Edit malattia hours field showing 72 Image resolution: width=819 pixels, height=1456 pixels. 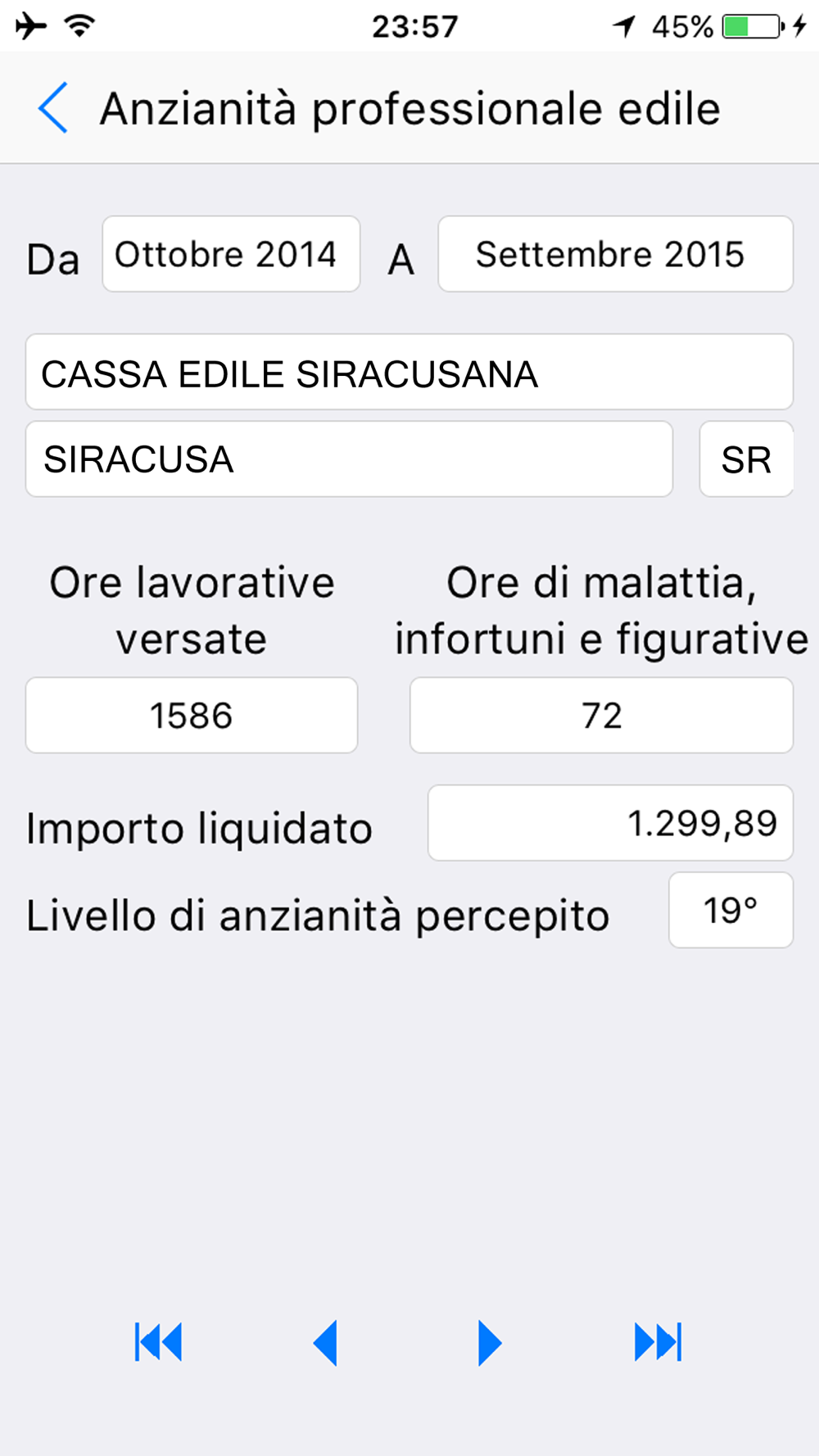[x=601, y=715]
